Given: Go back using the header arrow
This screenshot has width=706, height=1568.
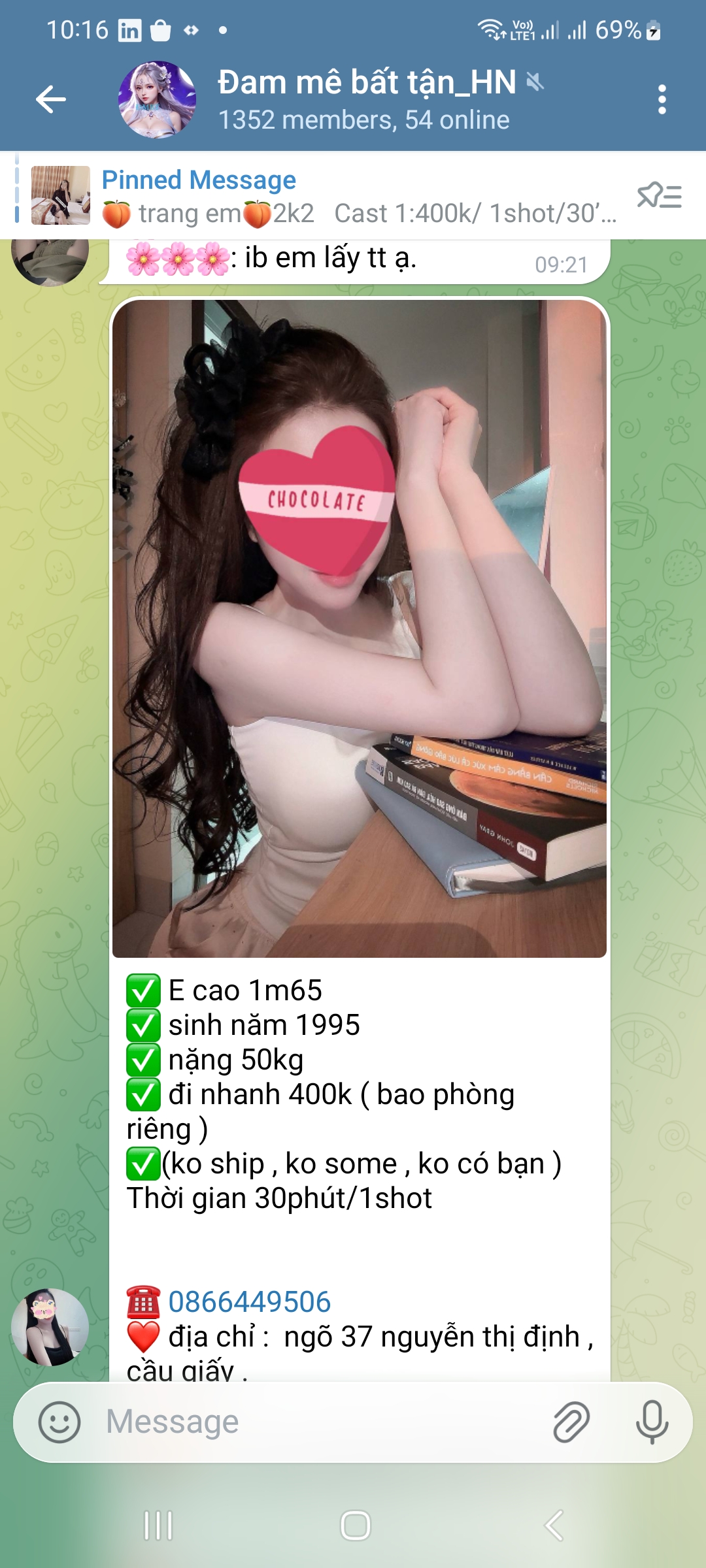Looking at the screenshot, I should [x=51, y=100].
